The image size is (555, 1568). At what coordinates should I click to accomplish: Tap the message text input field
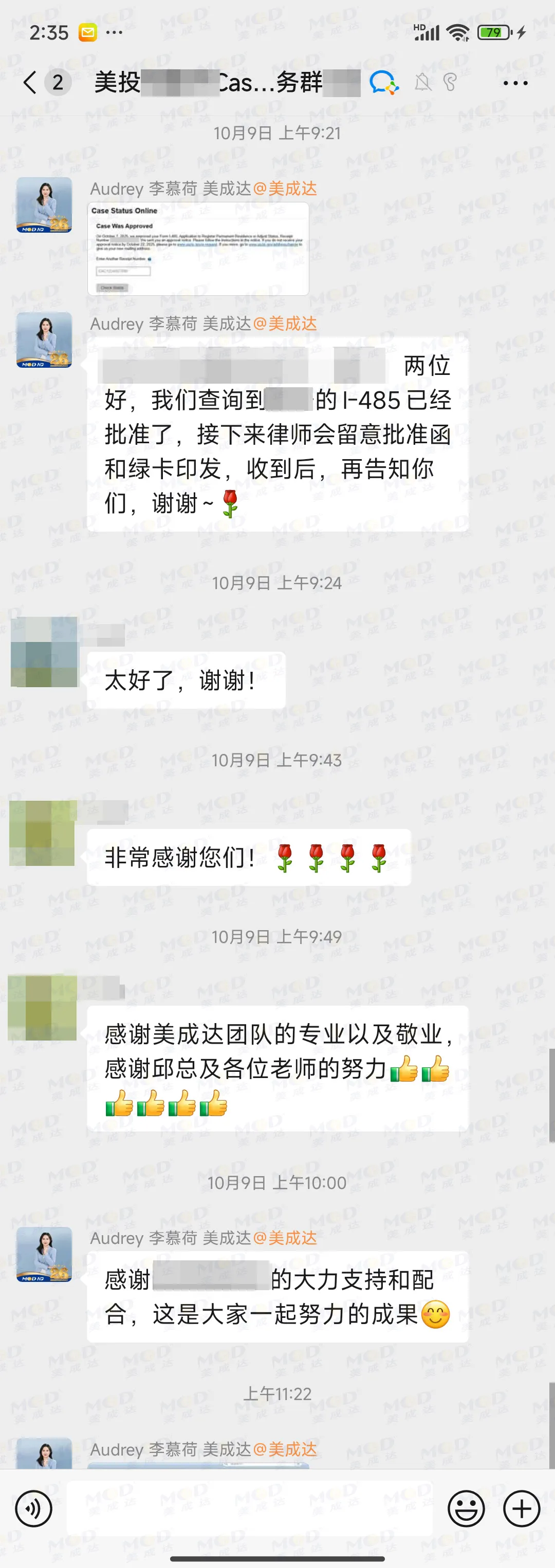(x=249, y=1508)
